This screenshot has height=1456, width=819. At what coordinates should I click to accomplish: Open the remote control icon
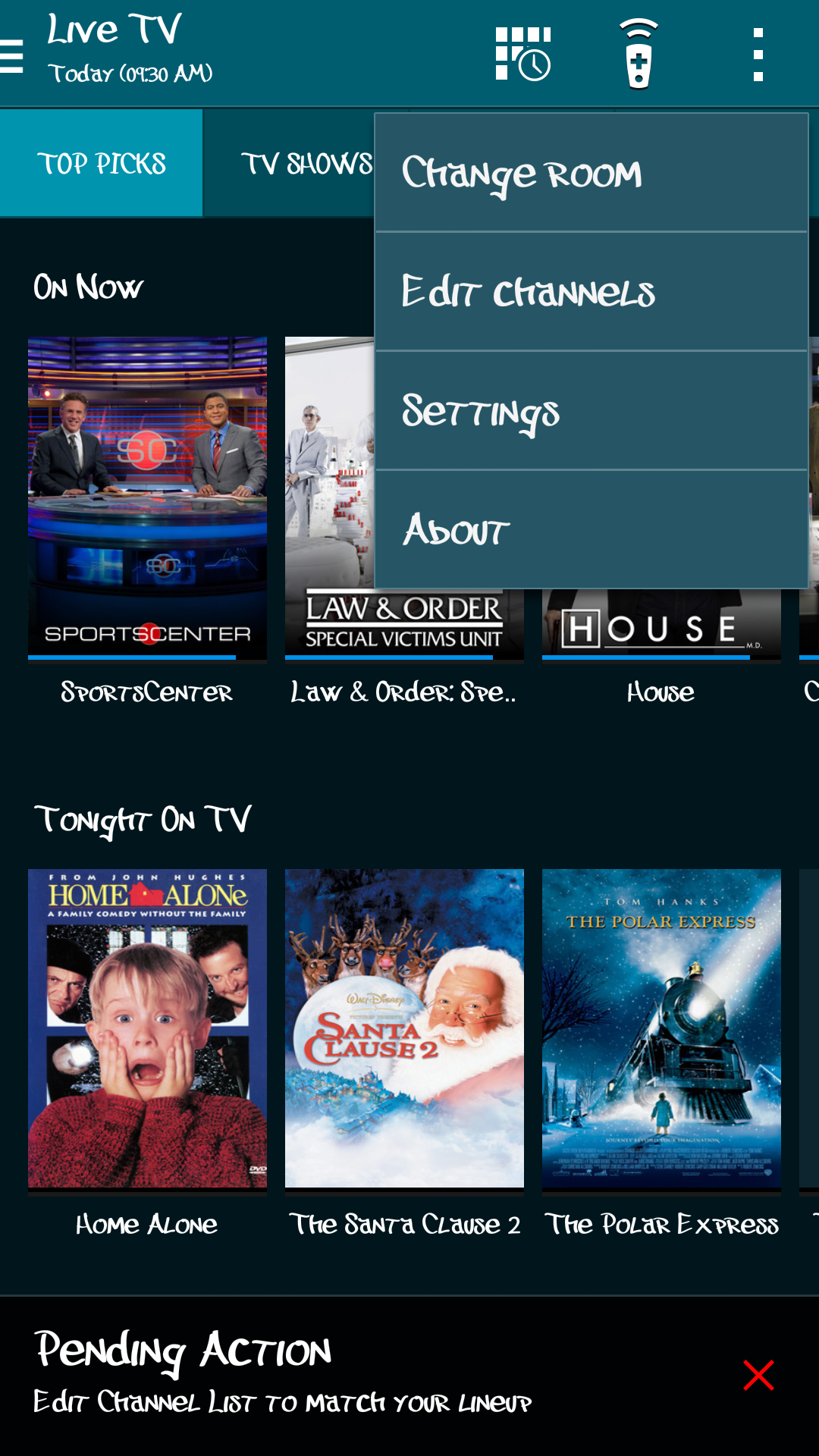[639, 54]
